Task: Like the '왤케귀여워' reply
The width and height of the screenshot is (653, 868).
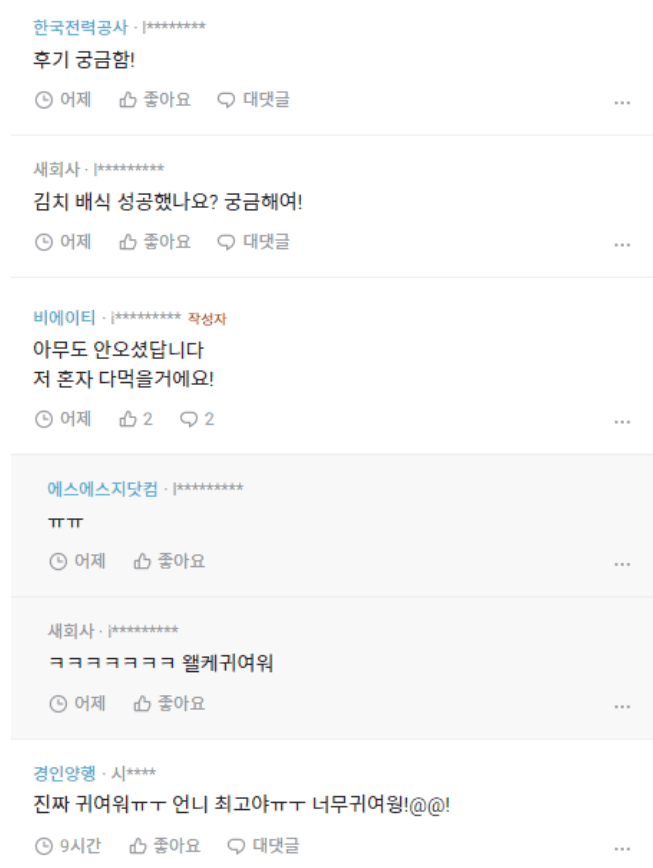Action: 169,704
